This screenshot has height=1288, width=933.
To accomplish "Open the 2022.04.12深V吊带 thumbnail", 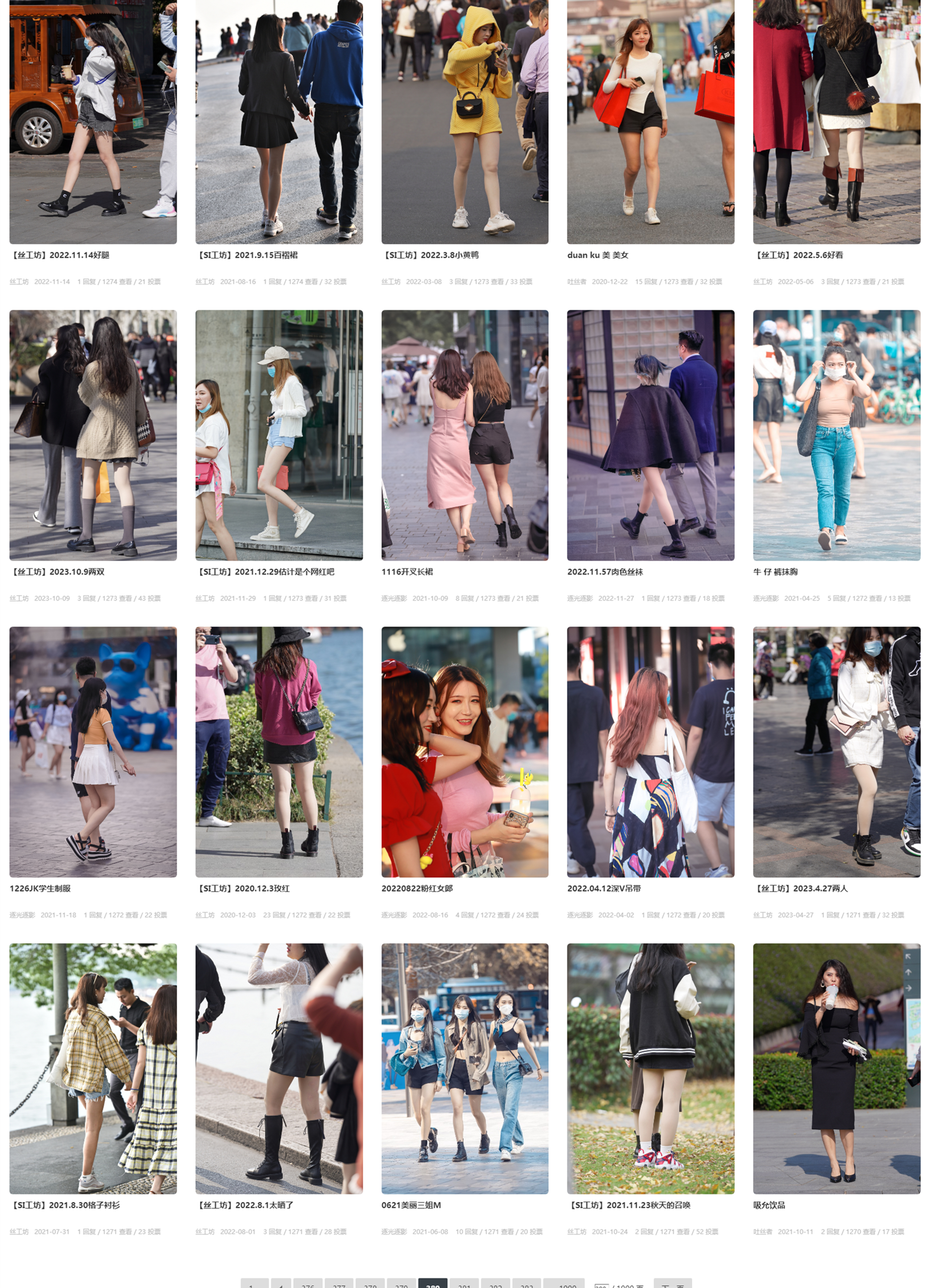I will pos(650,752).
